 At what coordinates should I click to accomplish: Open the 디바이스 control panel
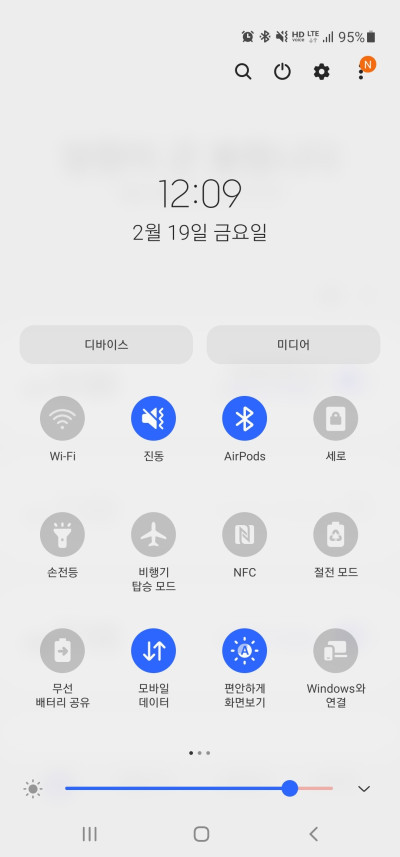106,344
